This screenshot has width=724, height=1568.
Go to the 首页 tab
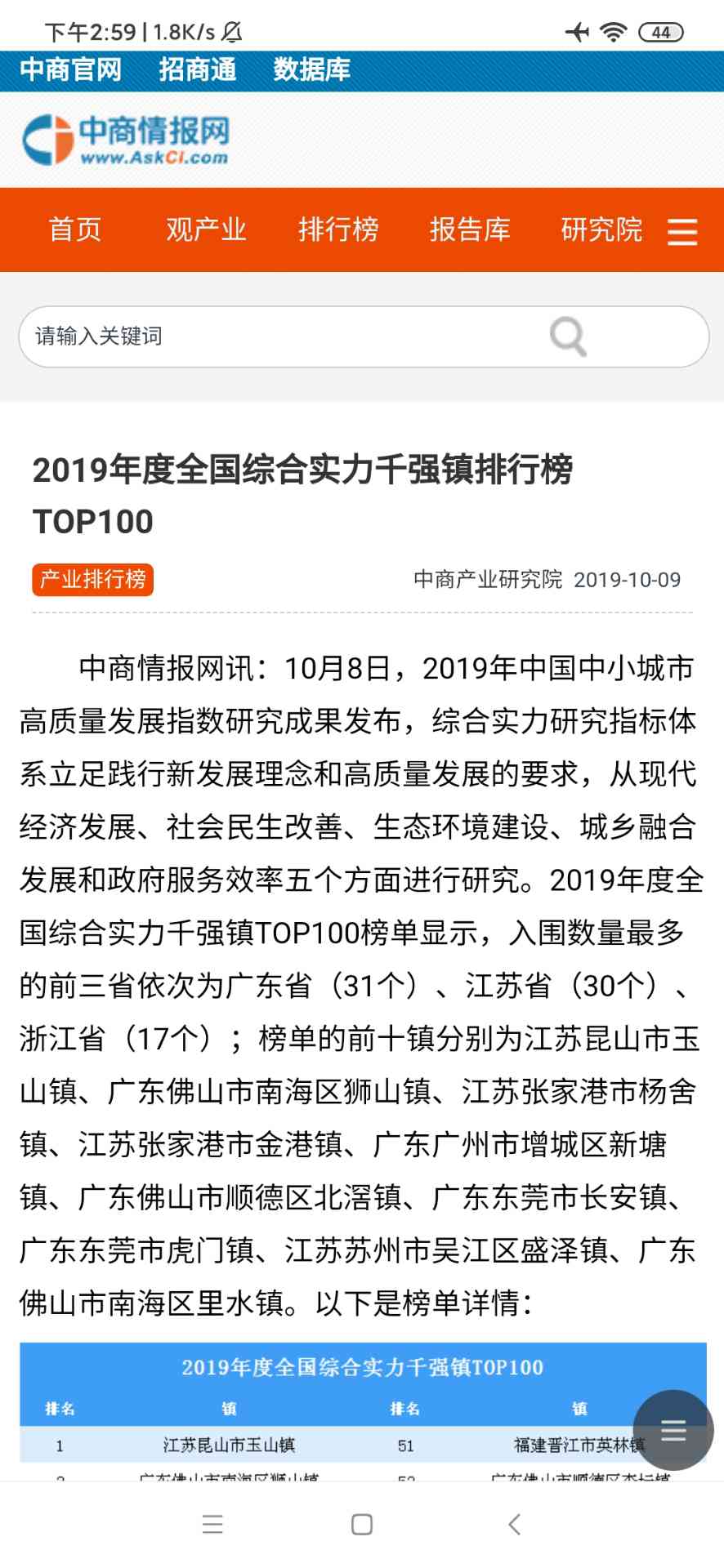(x=75, y=229)
